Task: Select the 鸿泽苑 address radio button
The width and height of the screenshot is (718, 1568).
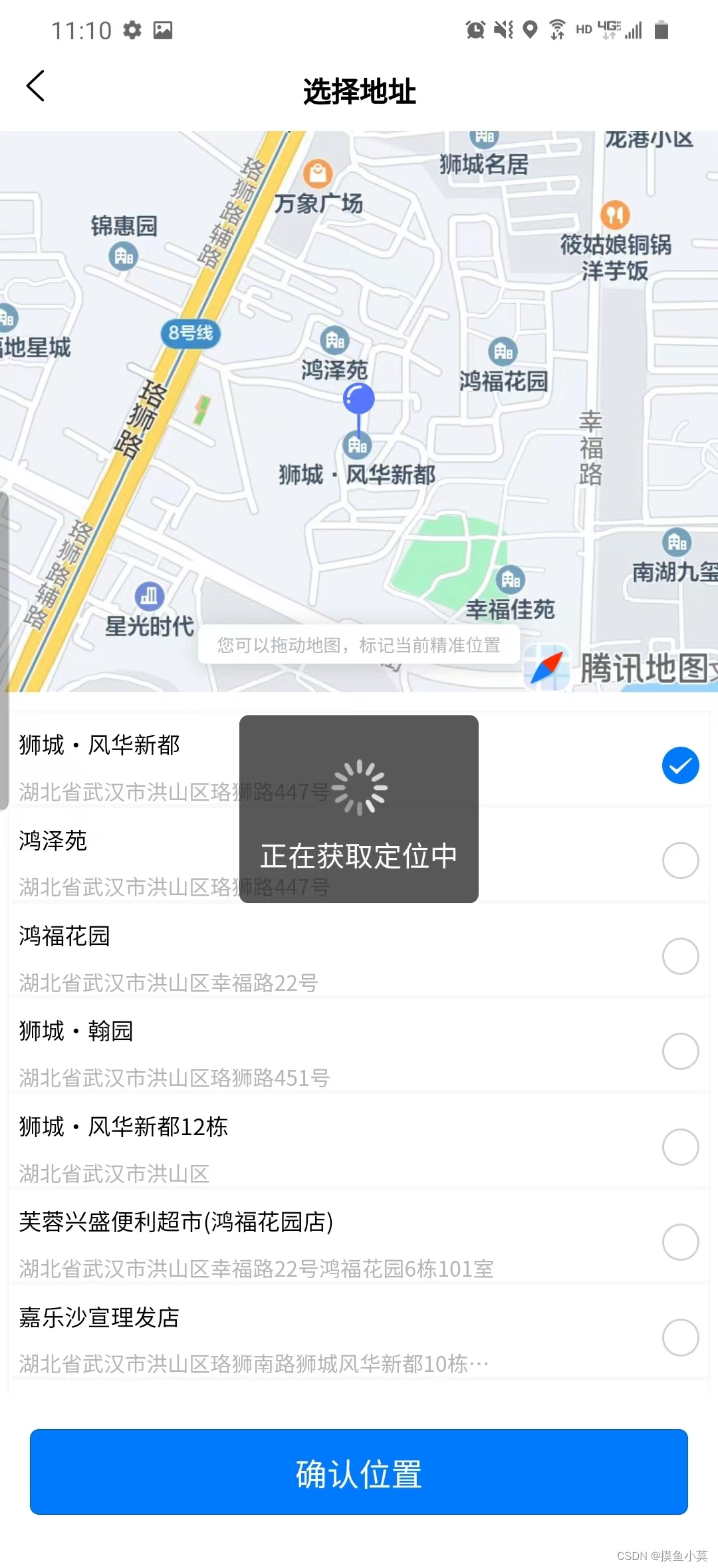Action: [680, 860]
